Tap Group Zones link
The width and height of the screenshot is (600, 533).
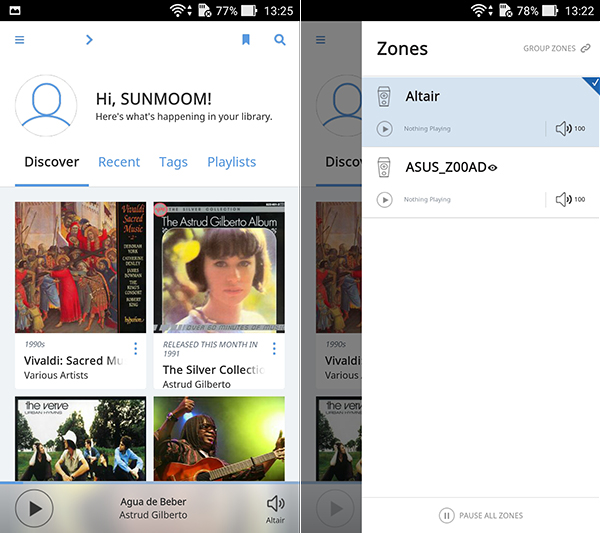click(x=557, y=48)
